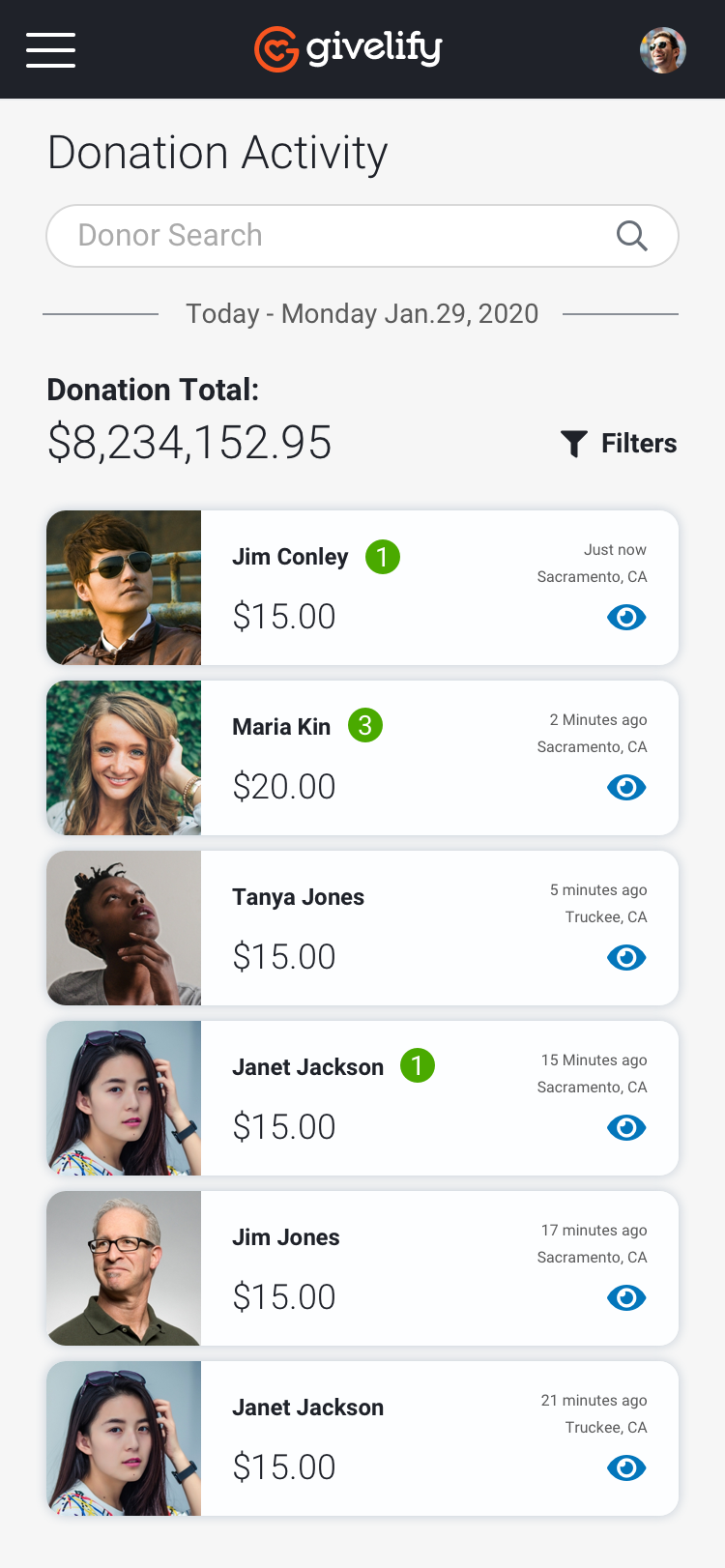Screen dimensions: 725x1568
Task: View Jim Jones donation via eye icon
Action: tap(626, 1297)
